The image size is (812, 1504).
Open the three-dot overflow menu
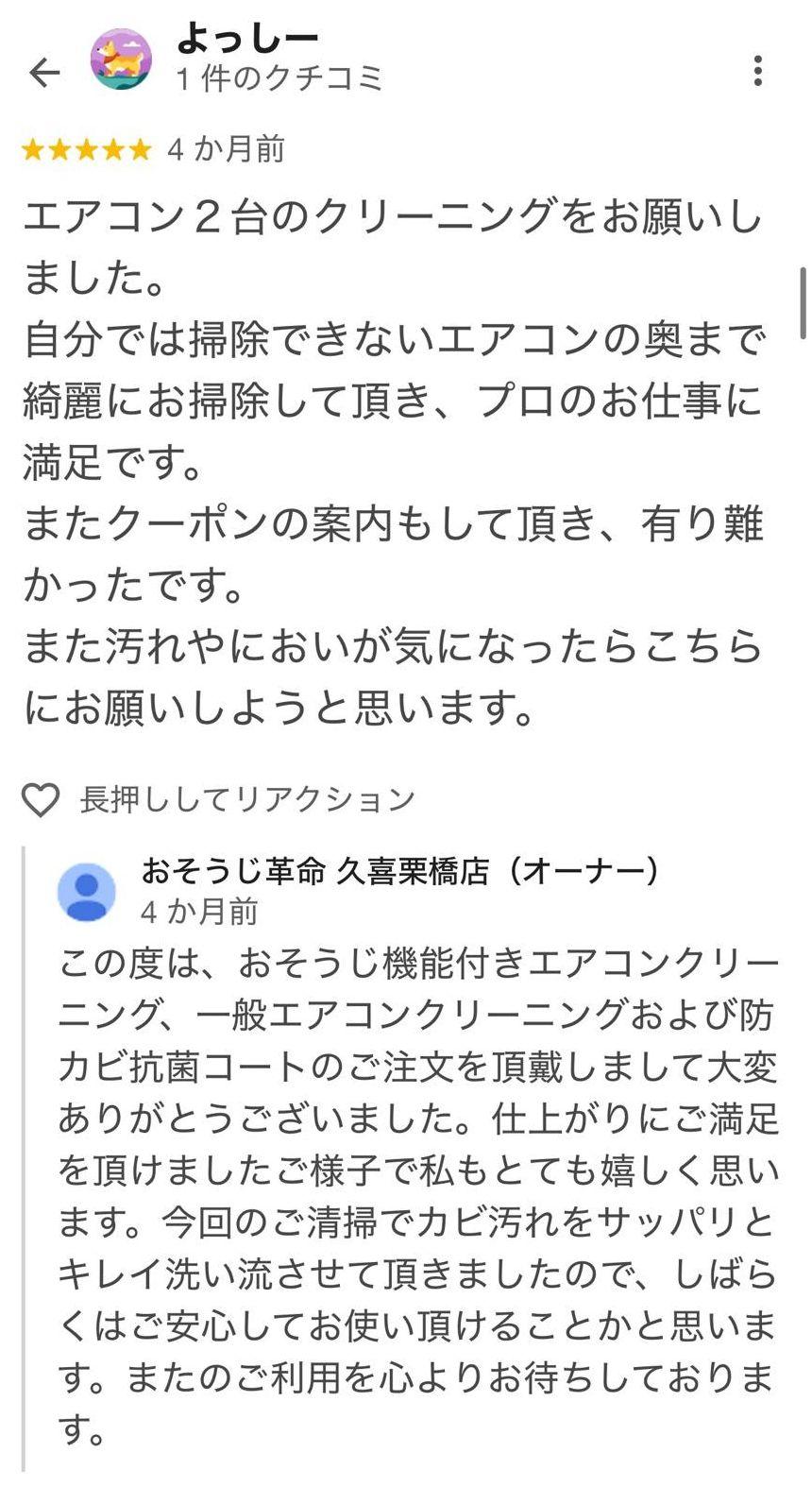(757, 71)
